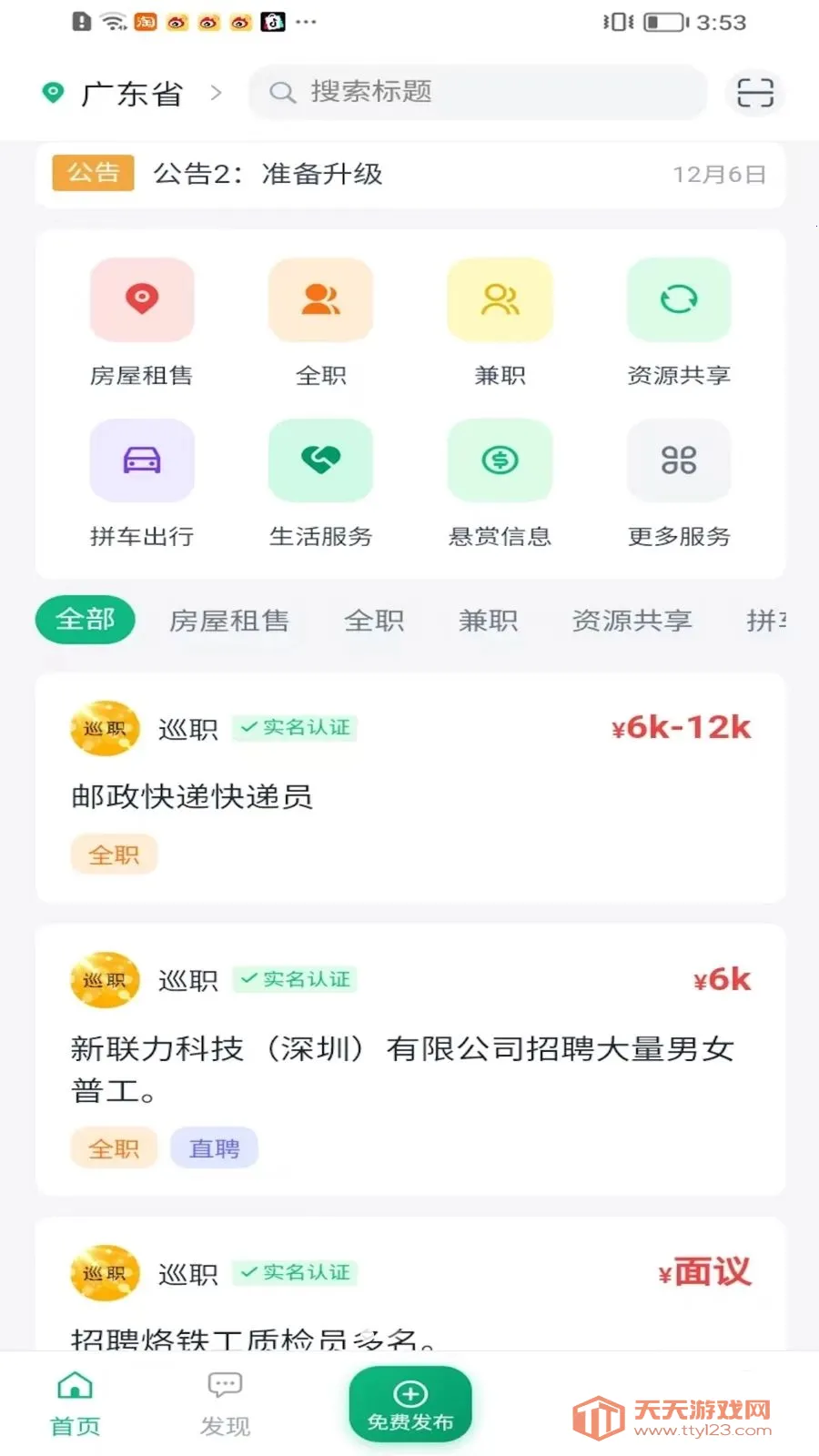The height and width of the screenshot is (1456, 819).
Task: Open the 悬赏信息 category icon
Action: [500, 461]
